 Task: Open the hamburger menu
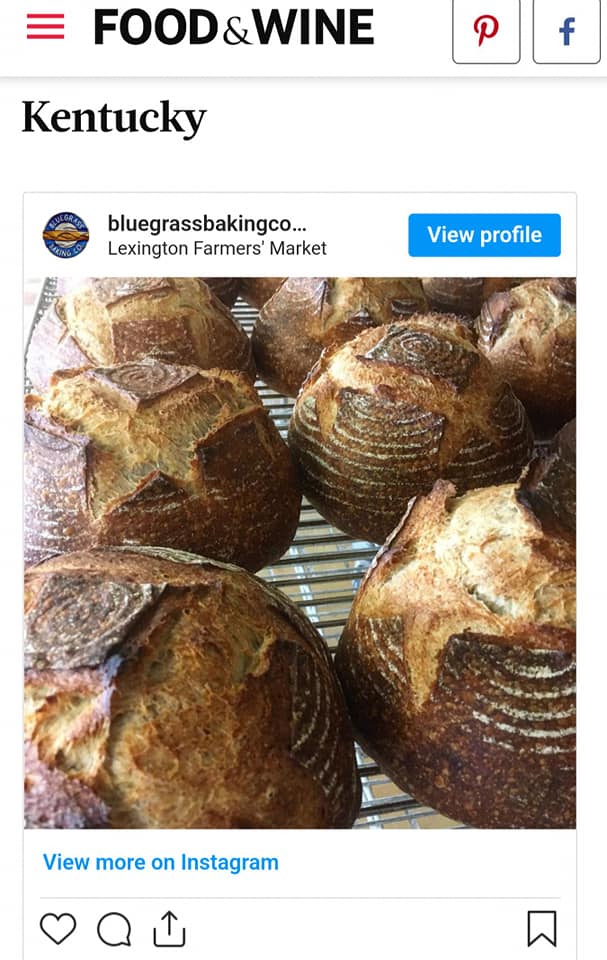(x=45, y=27)
